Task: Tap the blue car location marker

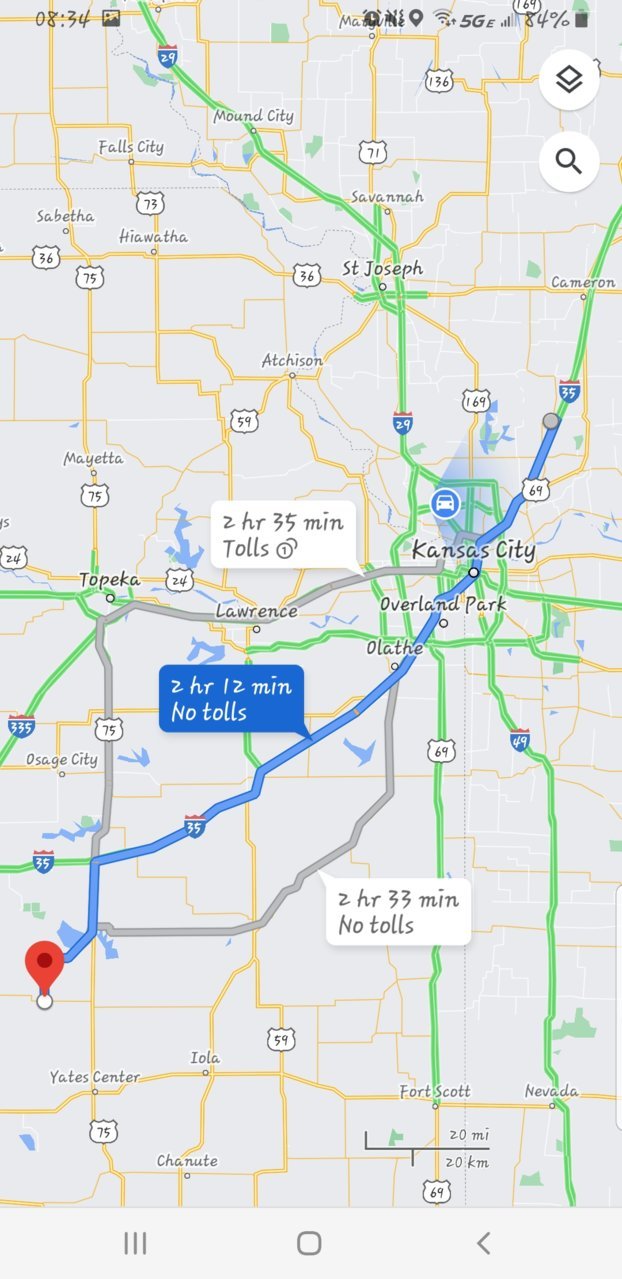Action: click(x=445, y=502)
